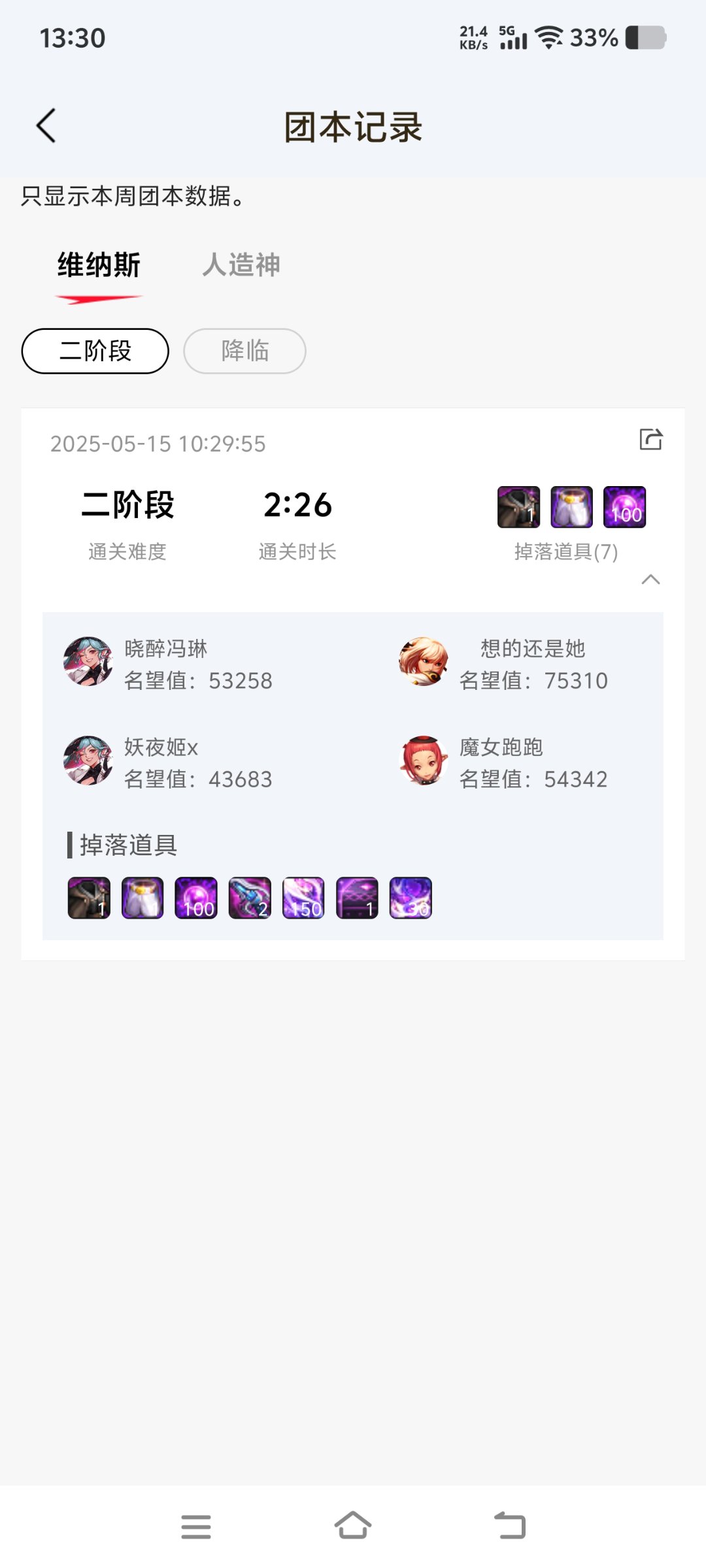Go back from the 团本记录 page
Viewport: 706px width, 1568px height.
46,125
